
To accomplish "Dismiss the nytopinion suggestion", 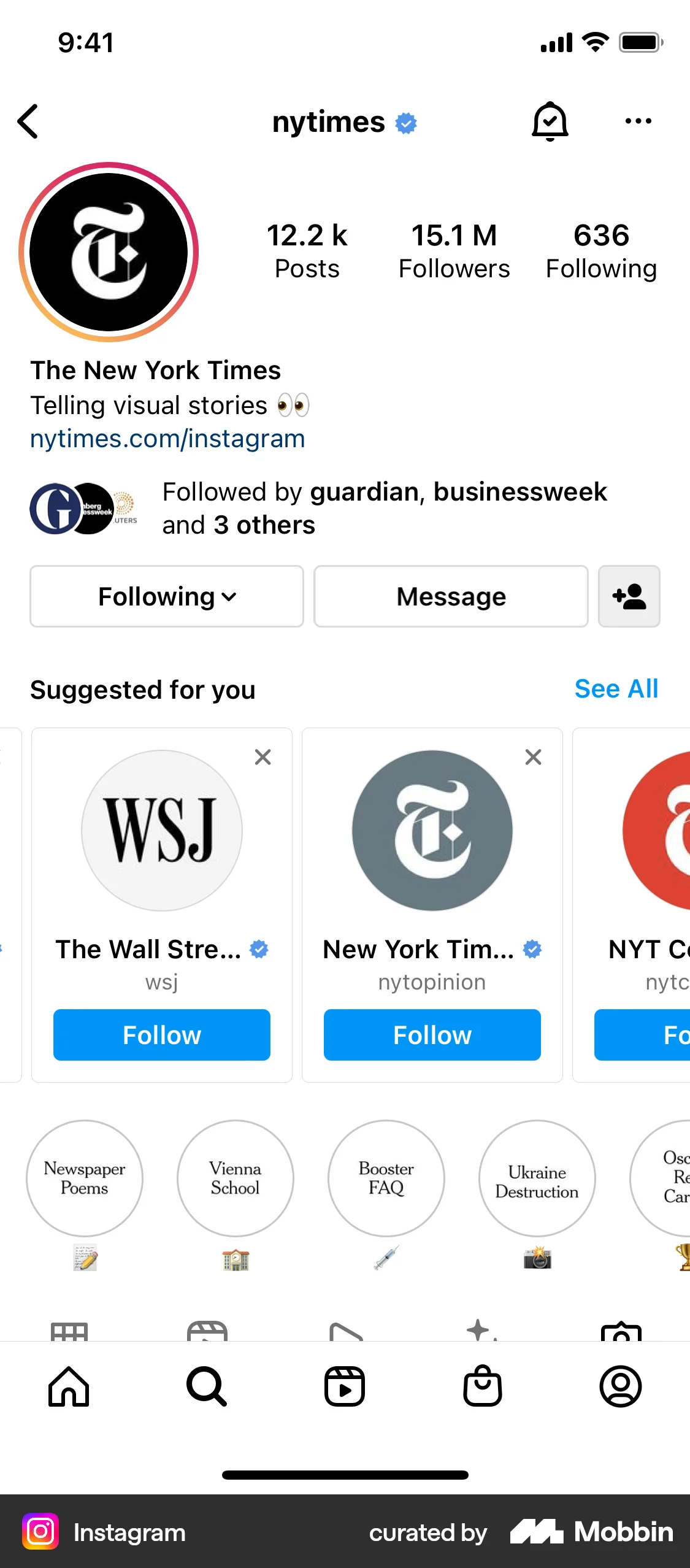I will tap(534, 757).
